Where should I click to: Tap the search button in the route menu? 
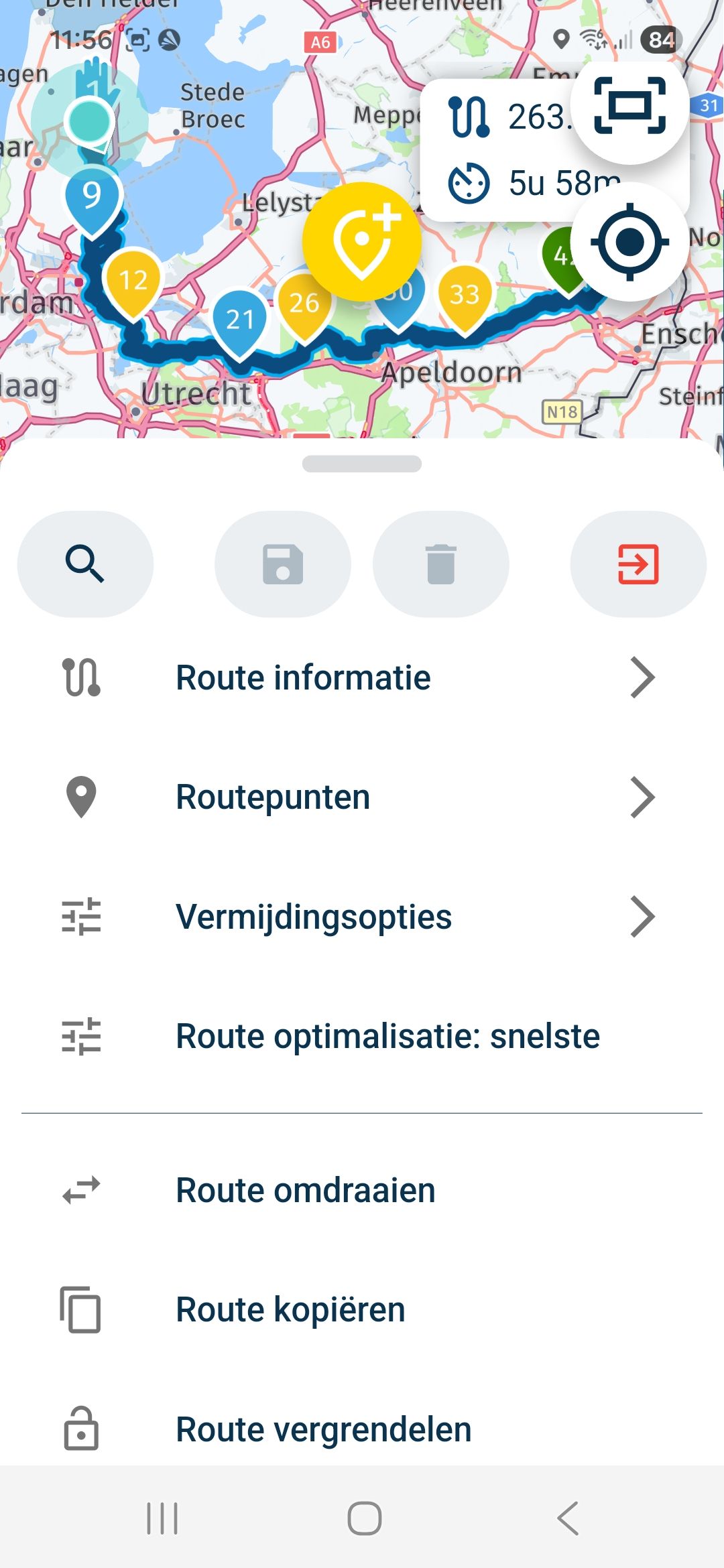[x=85, y=564]
